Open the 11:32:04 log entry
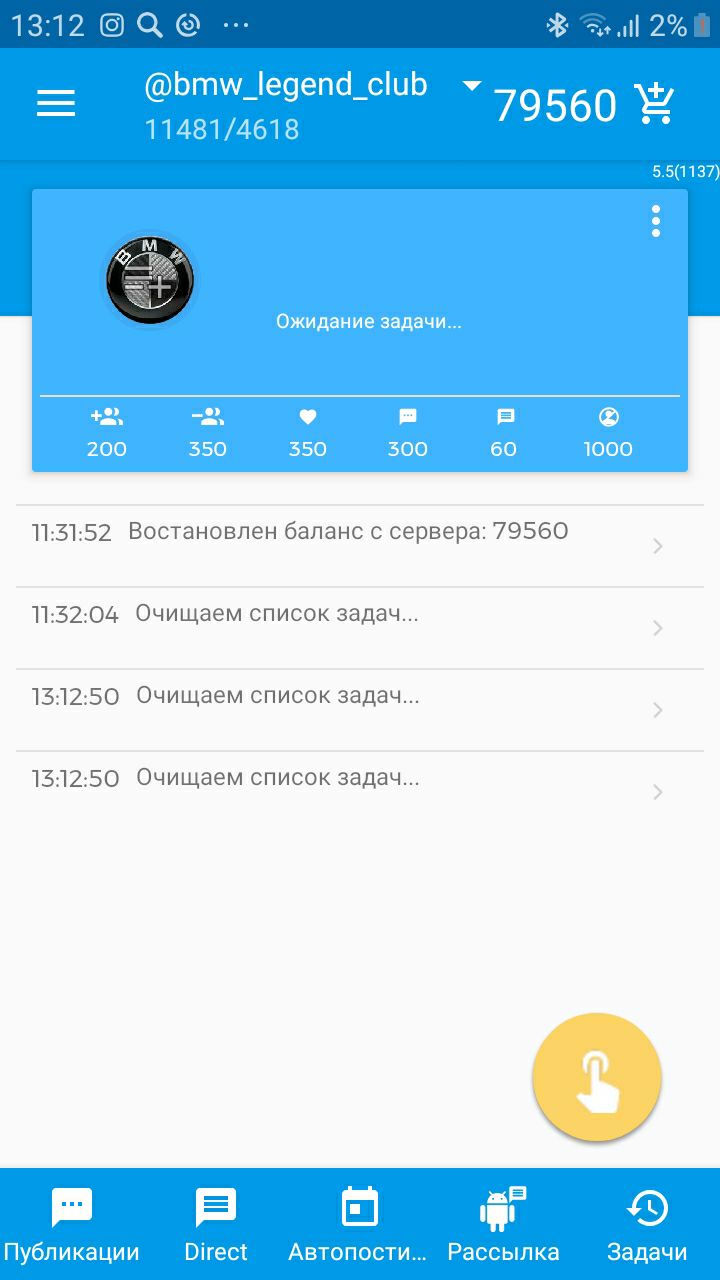This screenshot has width=720, height=1280. (x=360, y=627)
